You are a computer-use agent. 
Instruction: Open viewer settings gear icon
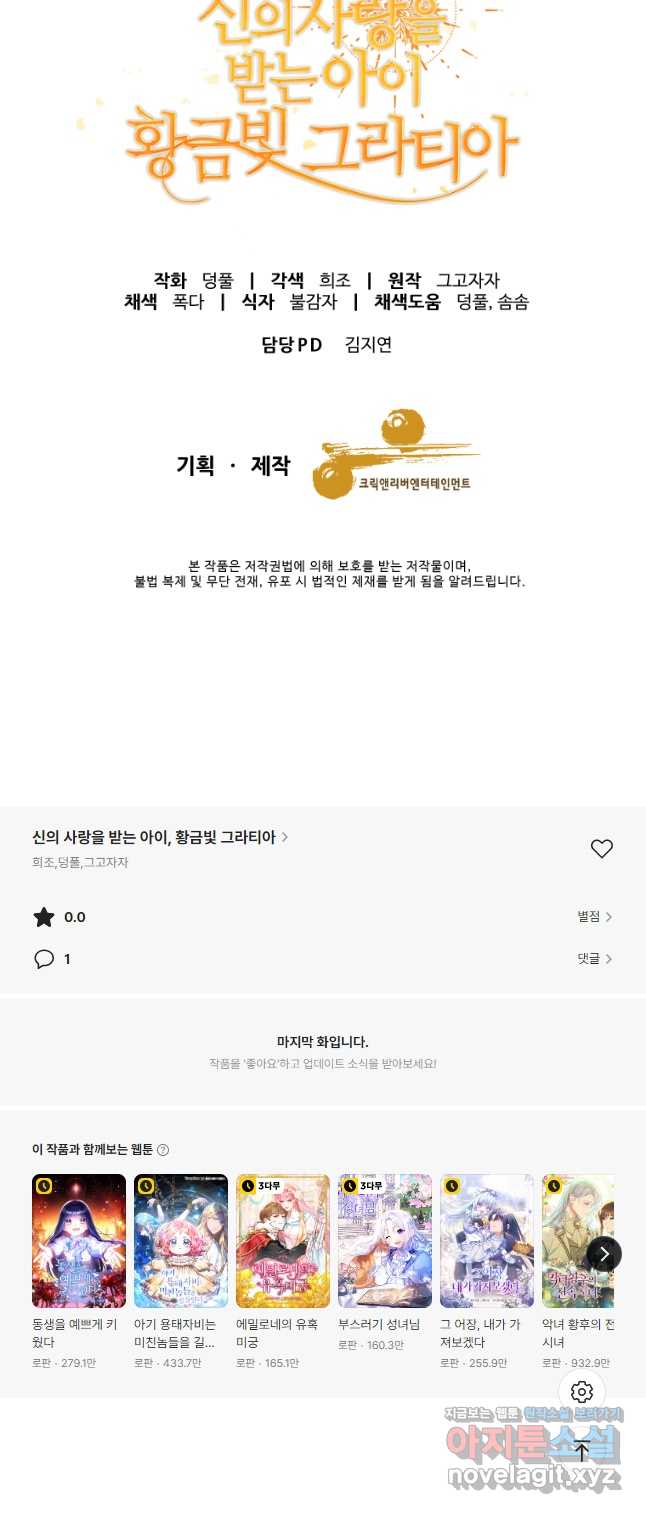tap(582, 1392)
